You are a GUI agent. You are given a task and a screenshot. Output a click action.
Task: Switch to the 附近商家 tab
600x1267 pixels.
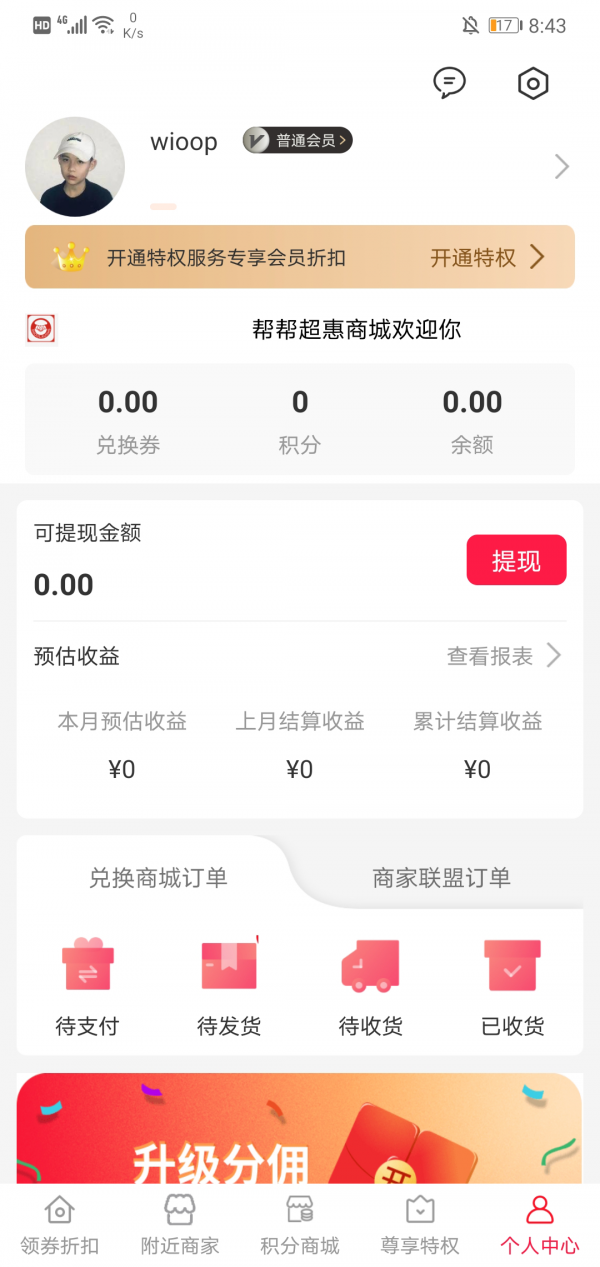pyautogui.click(x=180, y=1224)
